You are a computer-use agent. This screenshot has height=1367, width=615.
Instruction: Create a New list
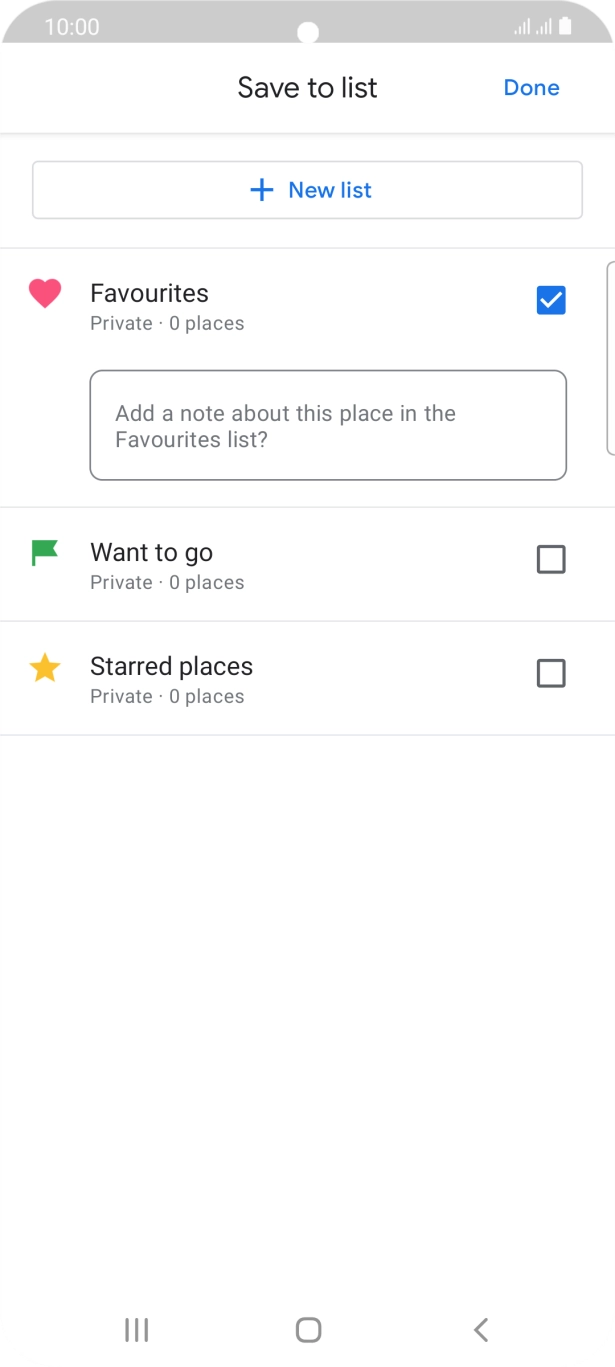(x=307, y=190)
